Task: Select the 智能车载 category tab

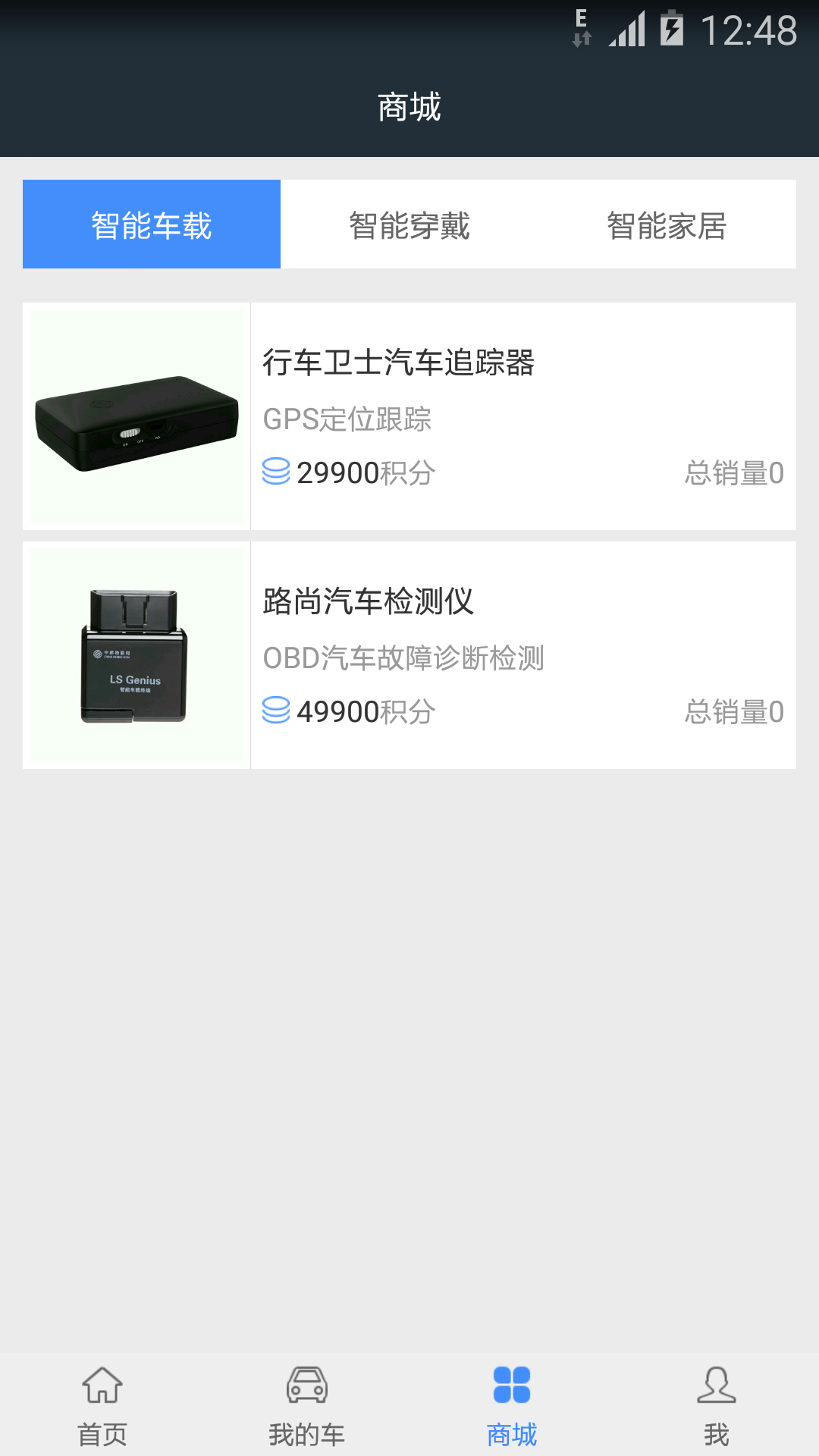Action: (x=152, y=224)
